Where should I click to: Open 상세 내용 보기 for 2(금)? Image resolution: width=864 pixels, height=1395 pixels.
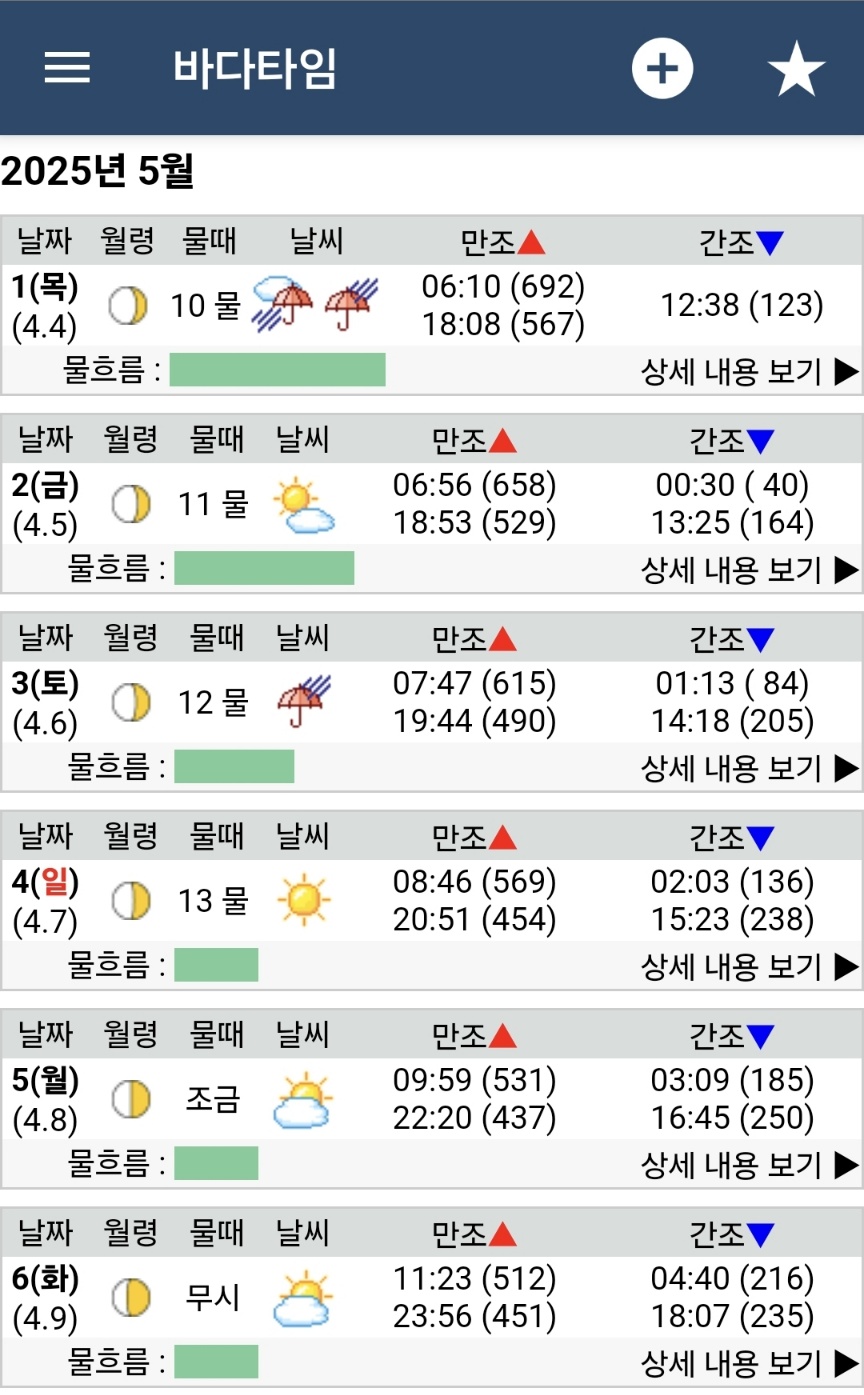[x=750, y=570]
